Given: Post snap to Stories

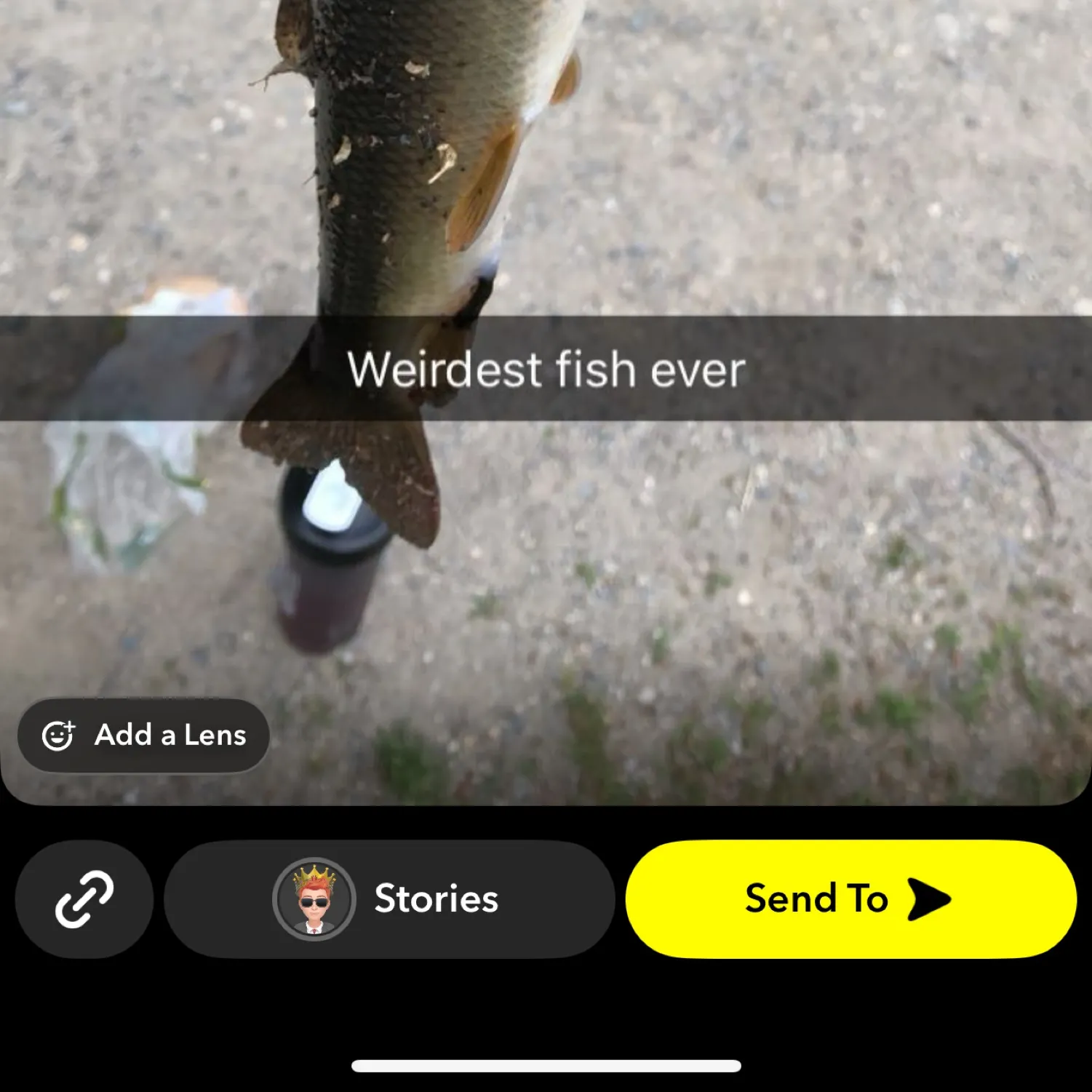Looking at the screenshot, I should coord(389,899).
